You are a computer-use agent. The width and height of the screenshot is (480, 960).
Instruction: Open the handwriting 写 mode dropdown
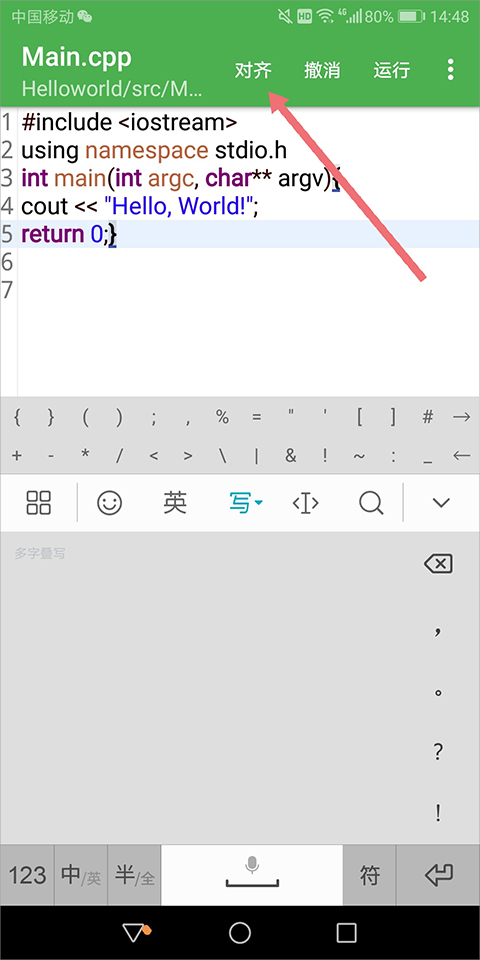point(246,503)
